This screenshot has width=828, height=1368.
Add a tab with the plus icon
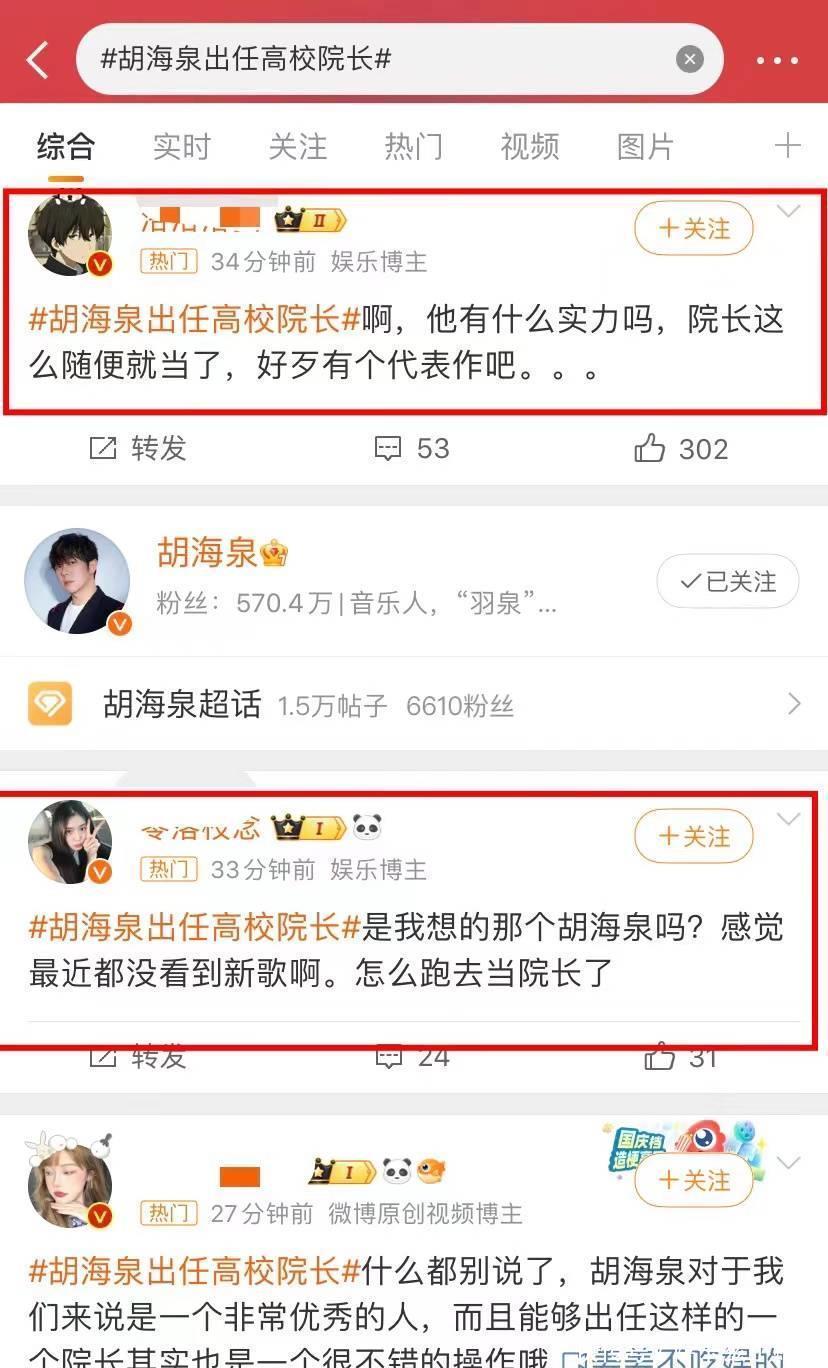click(x=787, y=146)
